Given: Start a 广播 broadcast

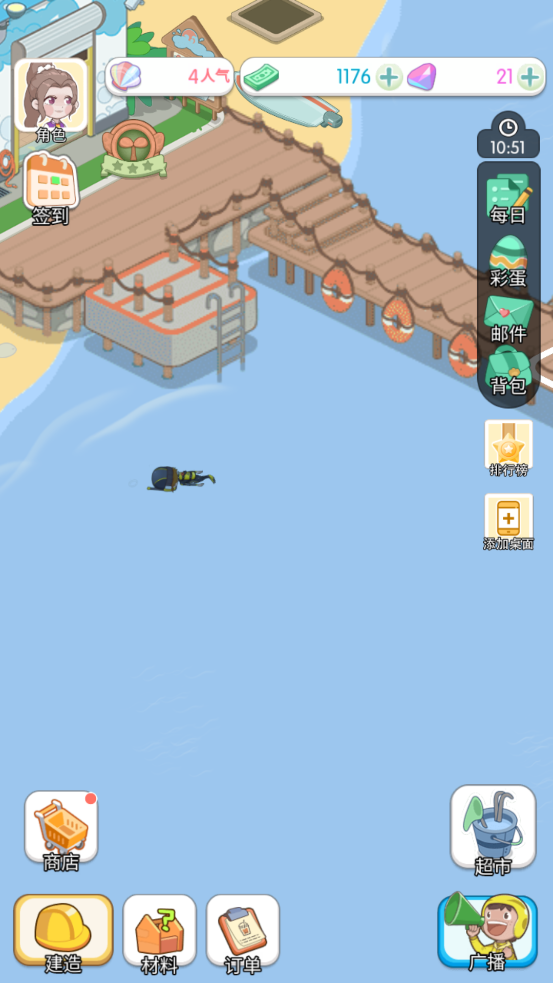Looking at the screenshot, I should point(488,932).
